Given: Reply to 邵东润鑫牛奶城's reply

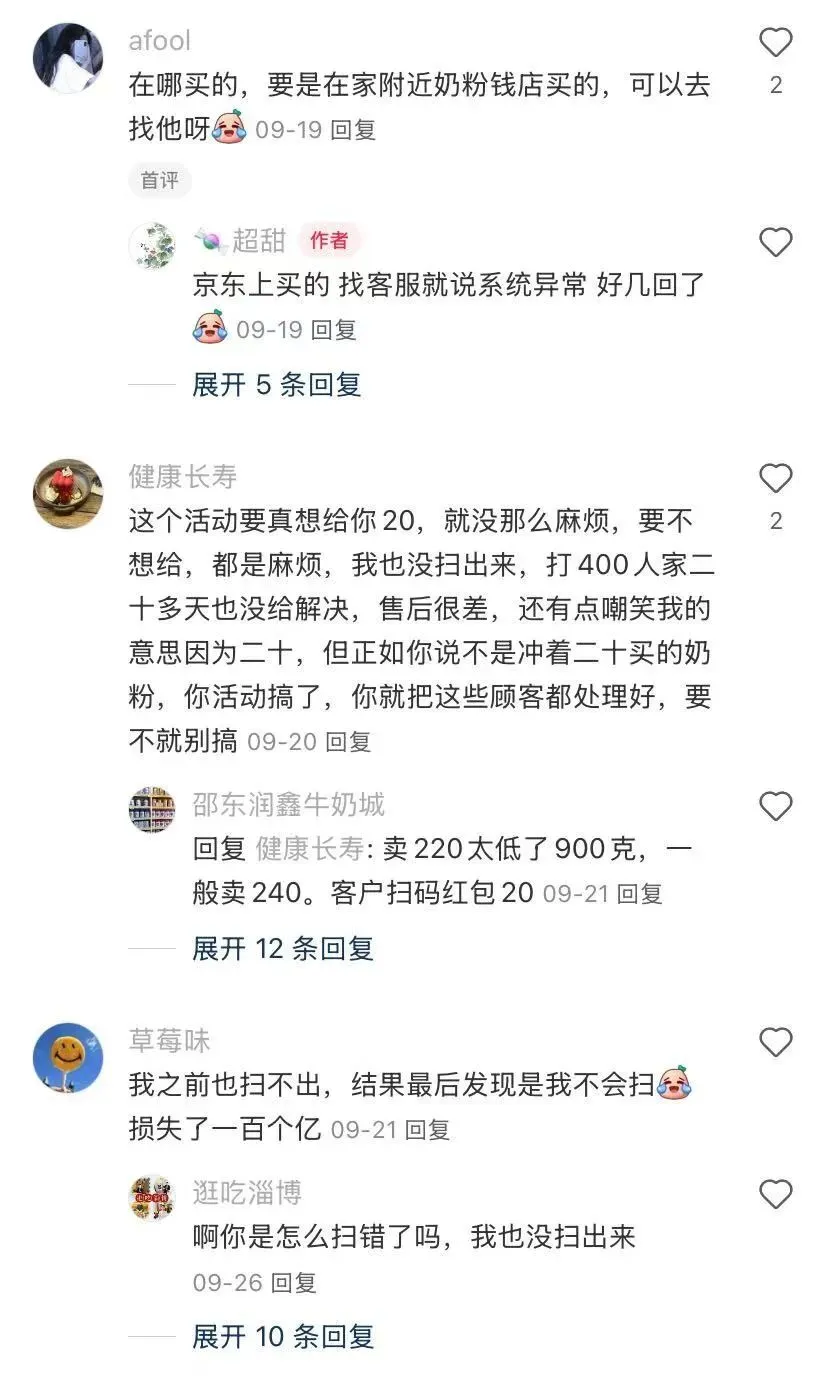Looking at the screenshot, I should 640,894.
